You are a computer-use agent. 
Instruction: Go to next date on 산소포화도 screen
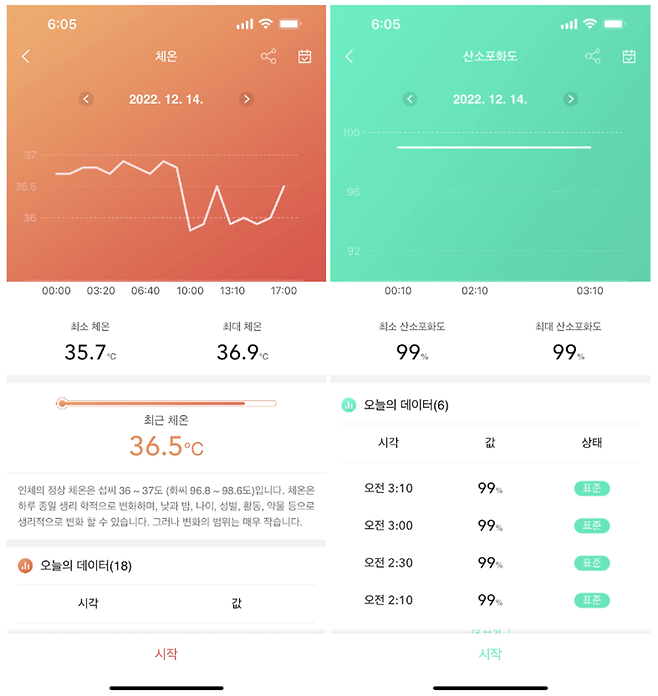pos(571,99)
